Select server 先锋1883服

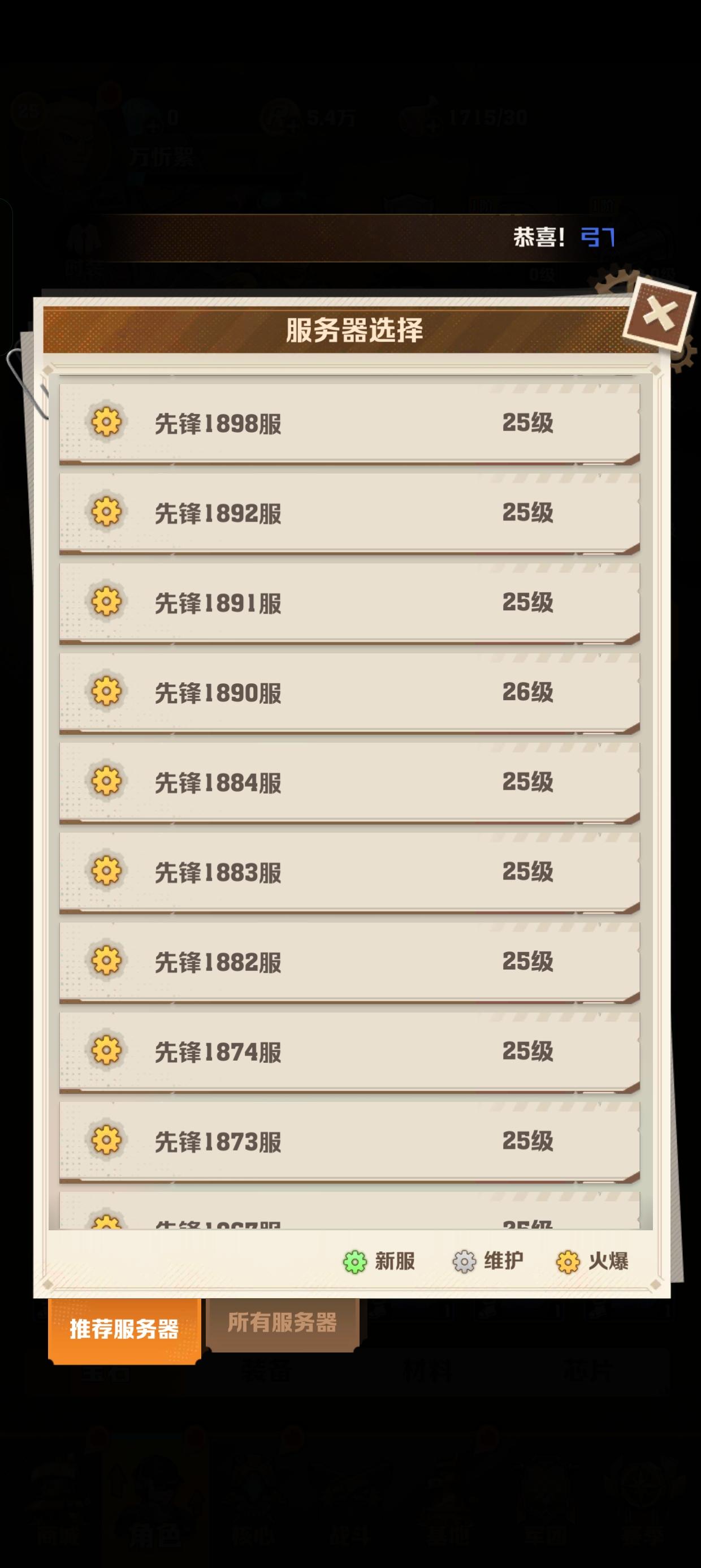[x=350, y=873]
